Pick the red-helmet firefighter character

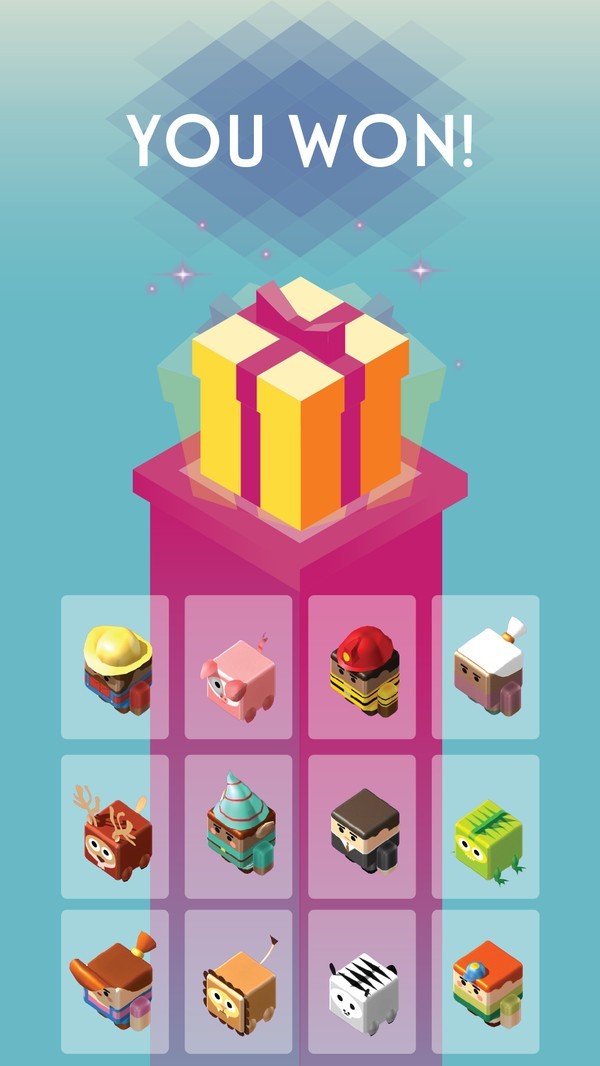362,667
